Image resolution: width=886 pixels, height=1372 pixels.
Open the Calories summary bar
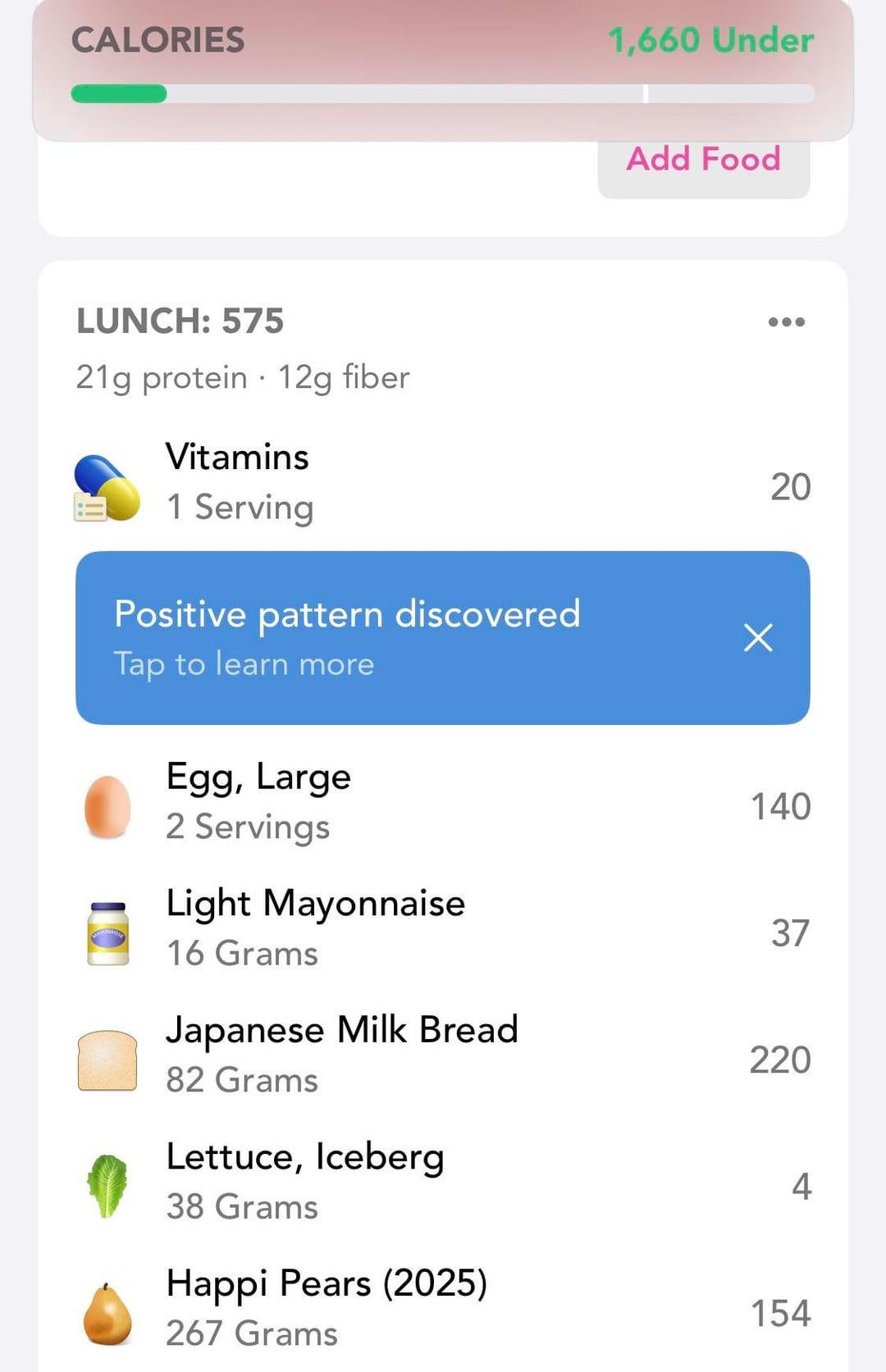pyautogui.click(x=443, y=66)
